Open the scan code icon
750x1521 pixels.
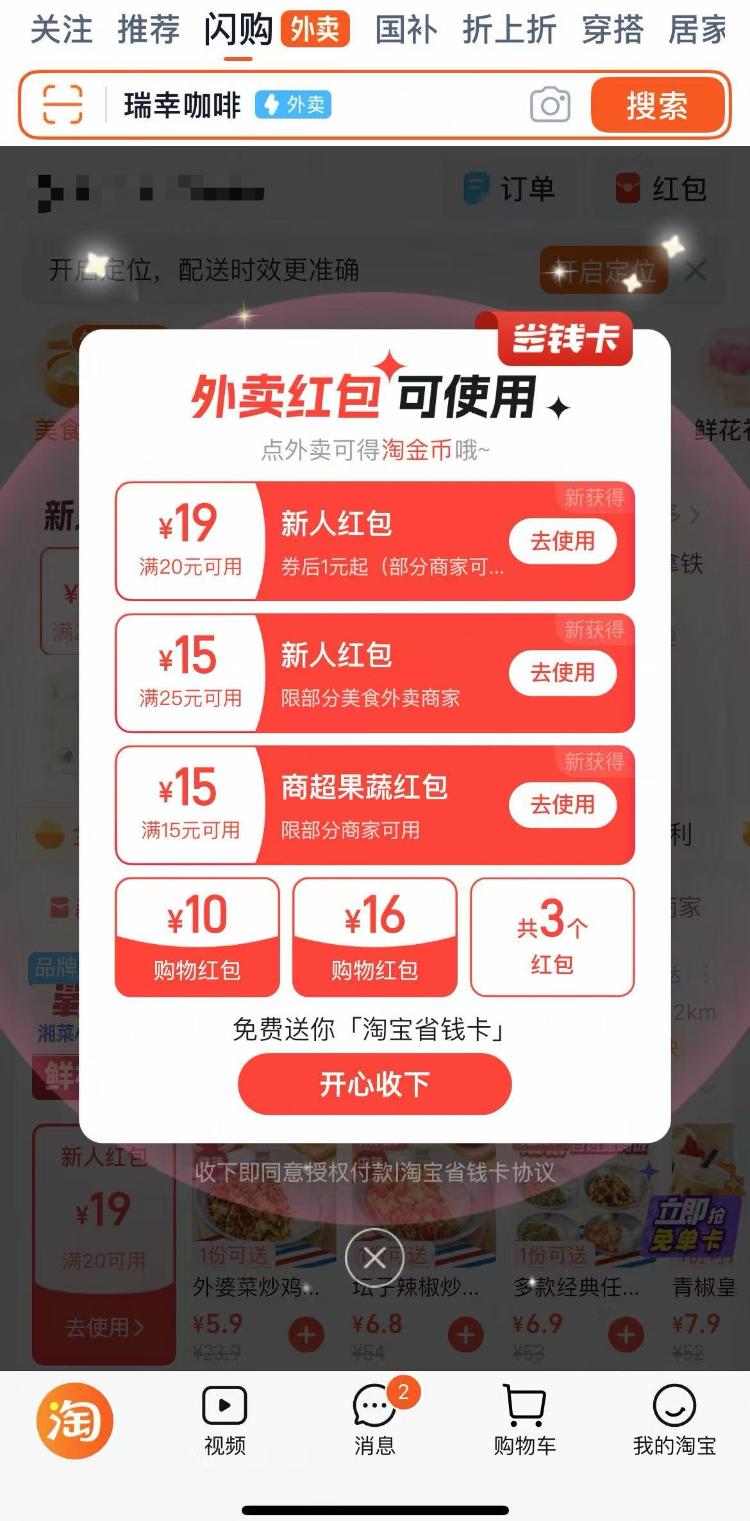(62, 105)
